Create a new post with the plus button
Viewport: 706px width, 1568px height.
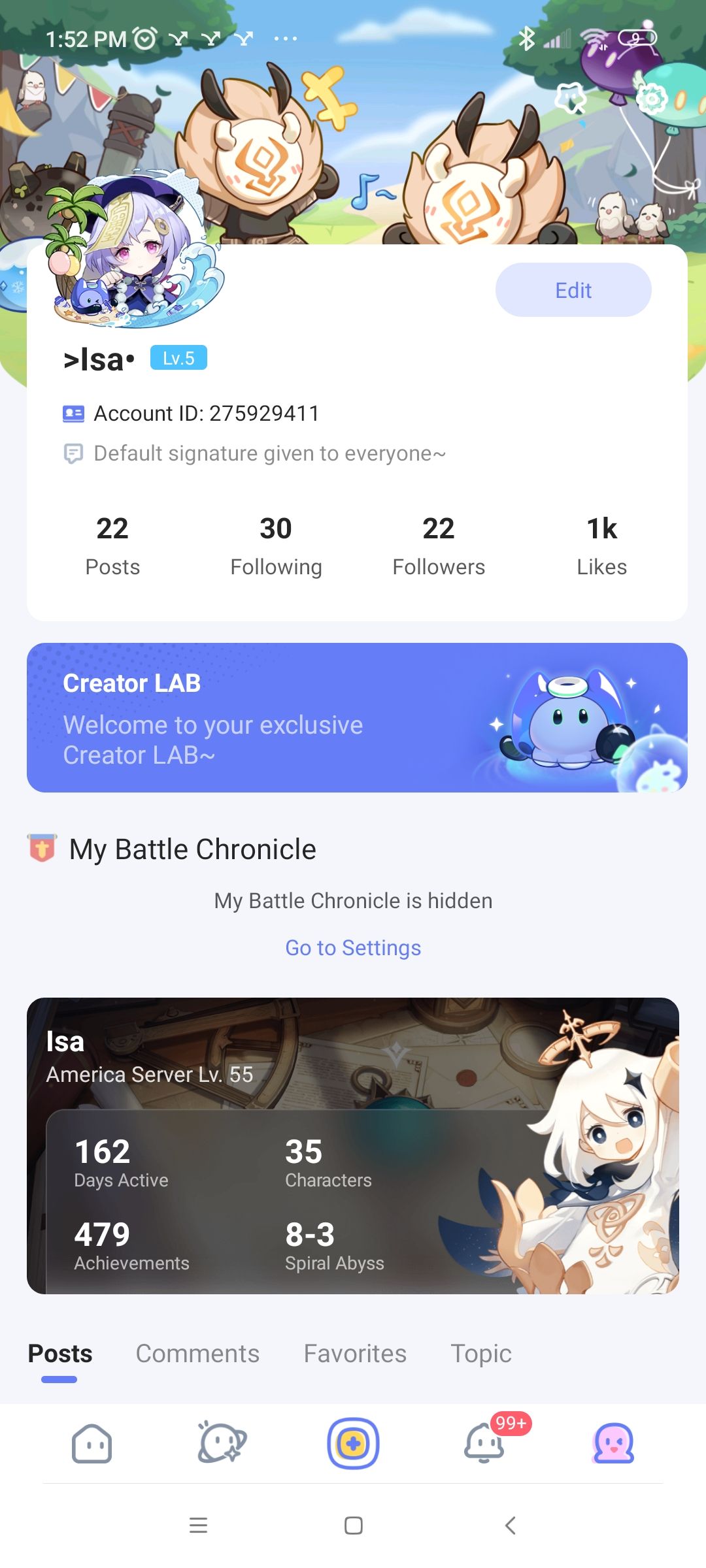coord(353,1443)
